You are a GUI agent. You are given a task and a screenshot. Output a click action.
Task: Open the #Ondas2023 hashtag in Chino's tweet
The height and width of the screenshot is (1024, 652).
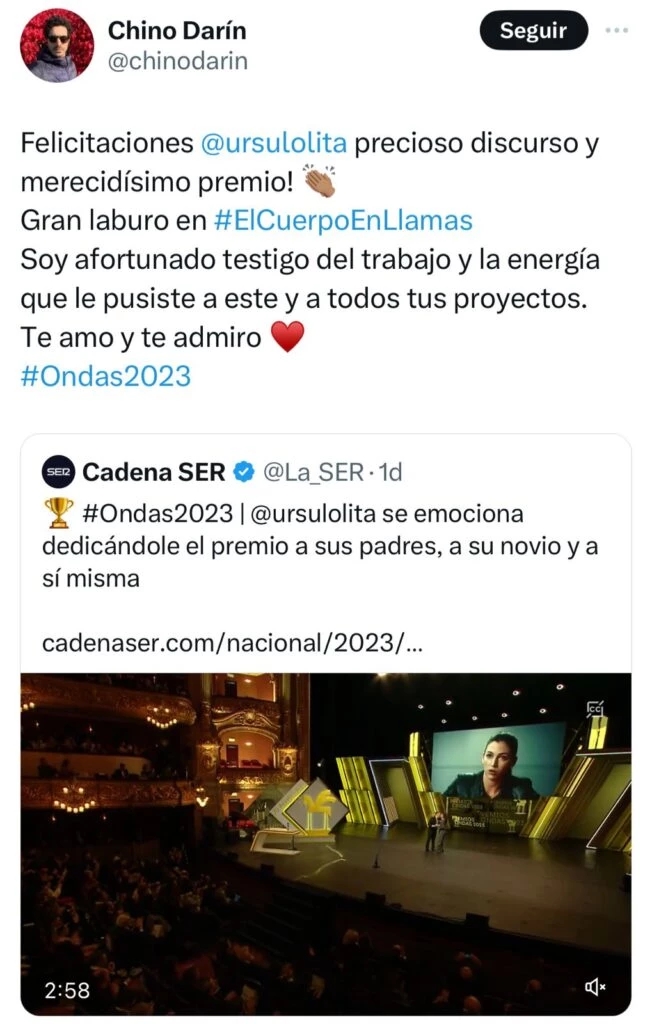tap(105, 376)
